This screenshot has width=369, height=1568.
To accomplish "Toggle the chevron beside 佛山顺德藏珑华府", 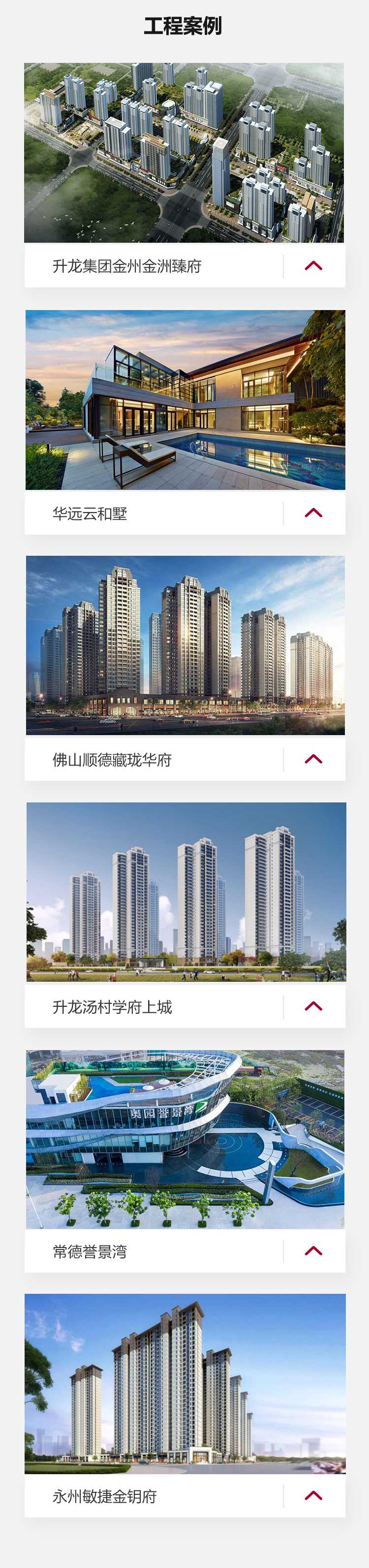I will [x=313, y=758].
